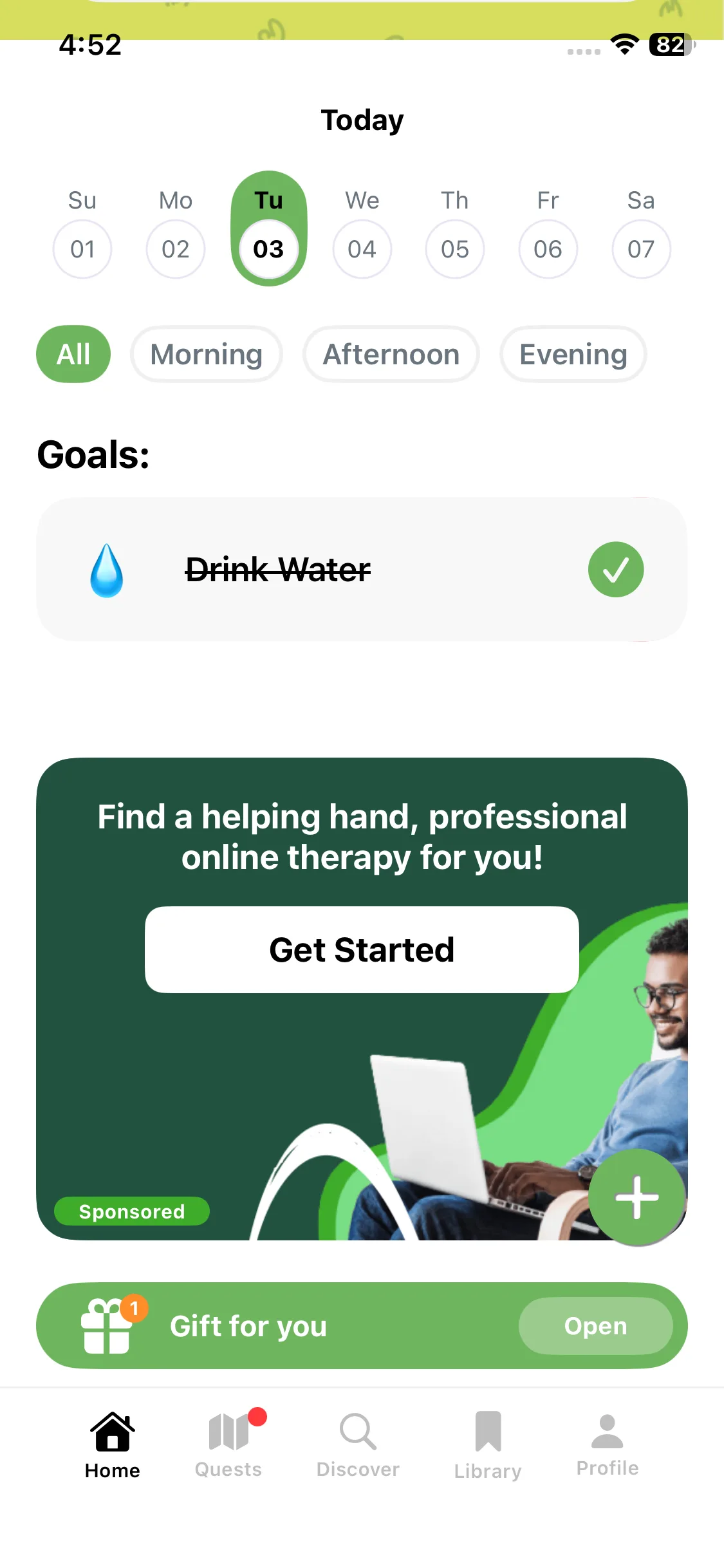This screenshot has width=724, height=1568.
Task: Open the Library tab
Action: pyautogui.click(x=488, y=1442)
